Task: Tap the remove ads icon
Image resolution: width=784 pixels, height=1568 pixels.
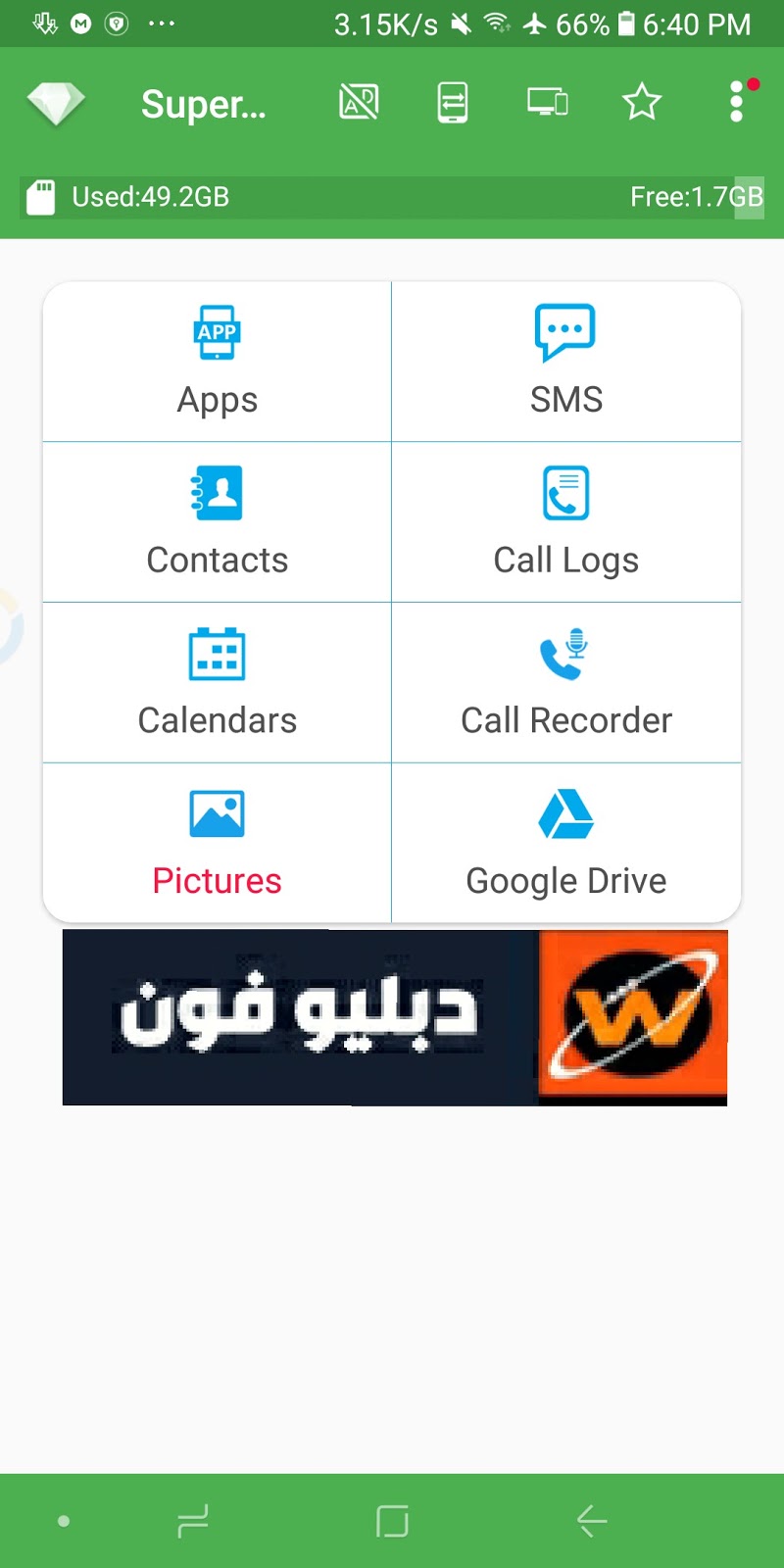Action: [359, 102]
